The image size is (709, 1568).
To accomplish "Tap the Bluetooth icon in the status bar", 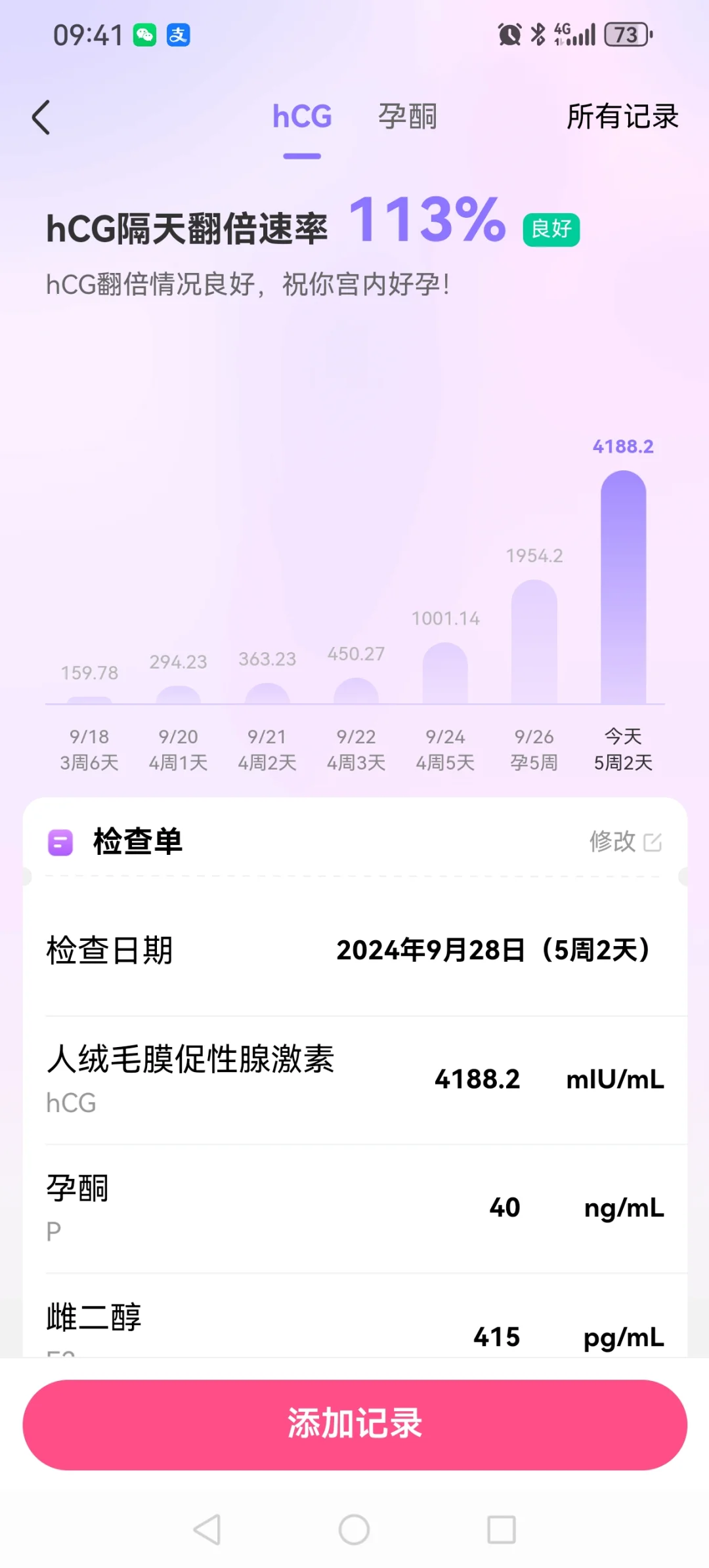I will point(540,33).
